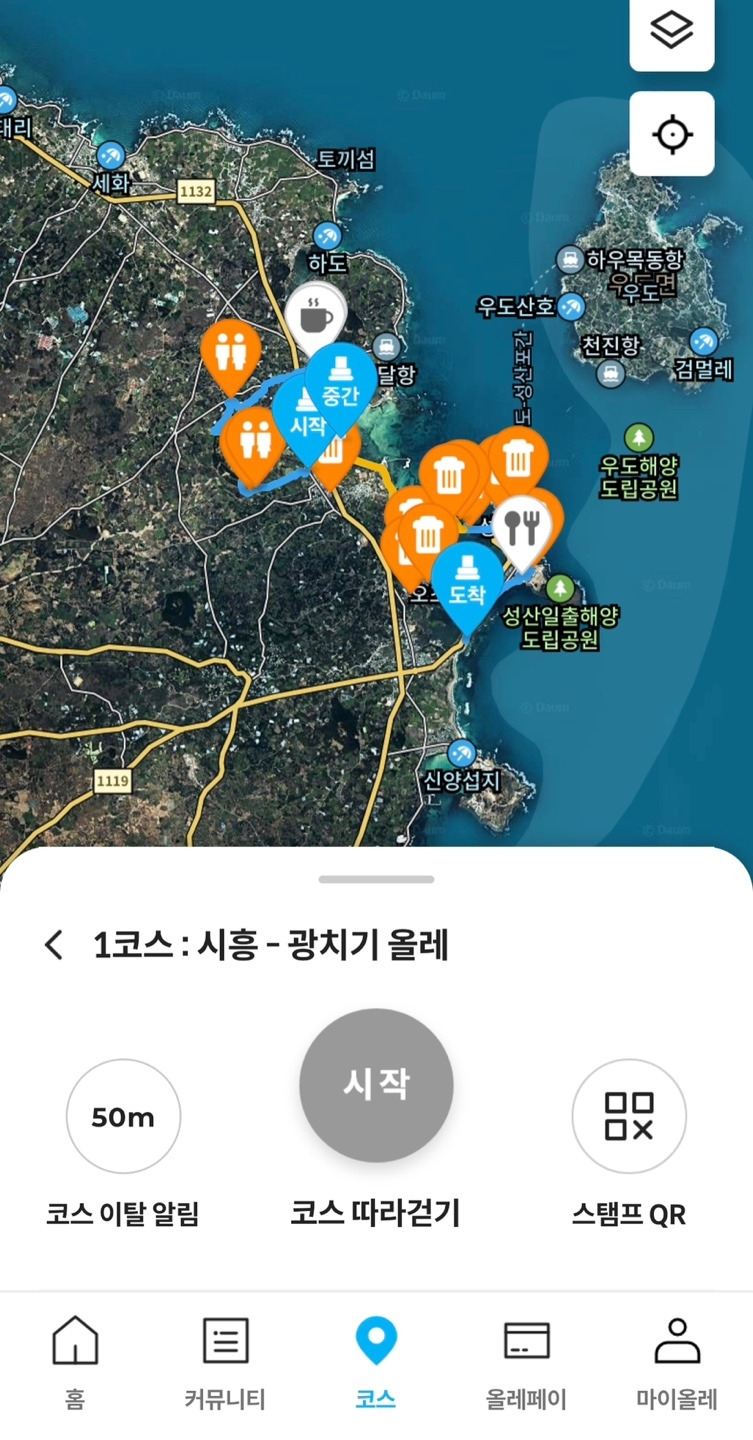This screenshot has height=1440, width=753.
Task: Tap the current location crosshair icon
Action: click(672, 134)
